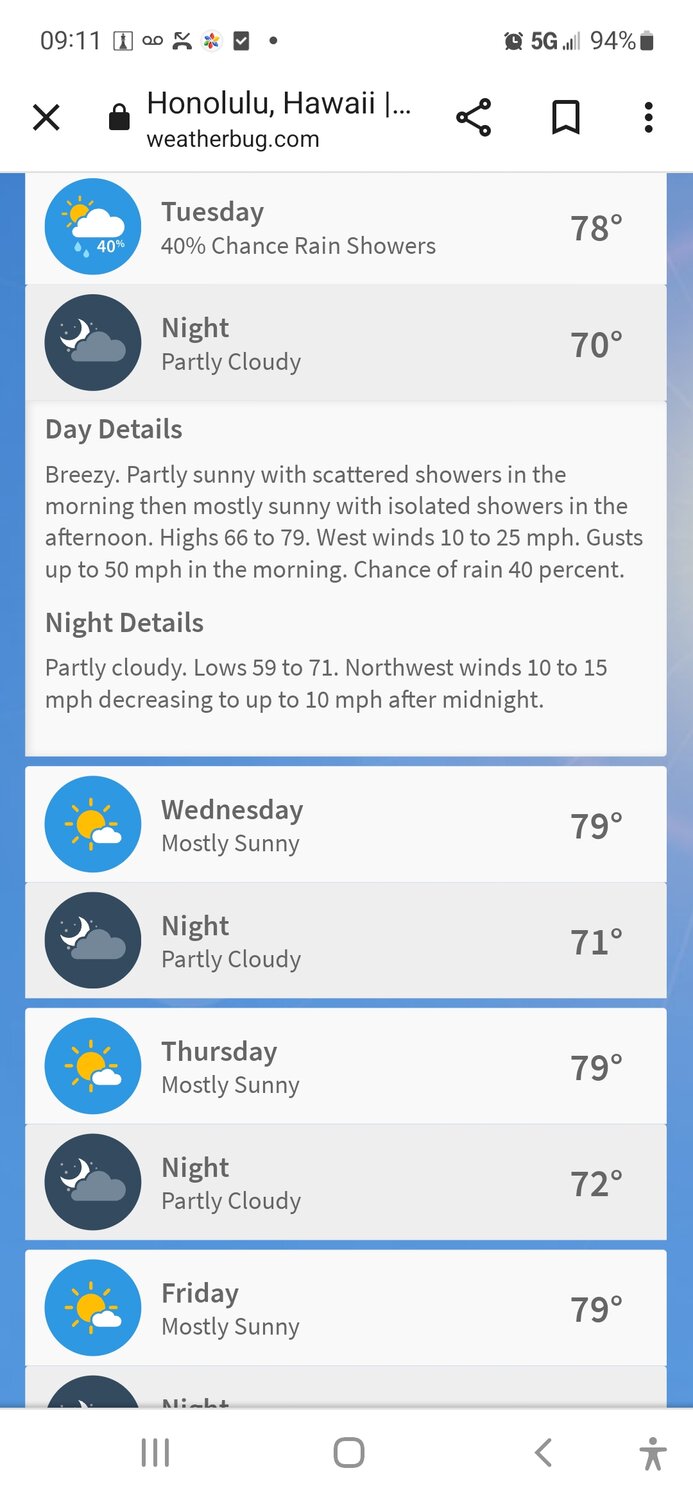Collapse the Tuesday forecast details
693x1500 pixels.
click(345, 228)
